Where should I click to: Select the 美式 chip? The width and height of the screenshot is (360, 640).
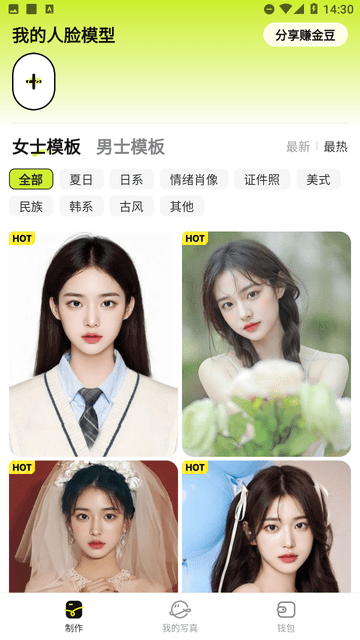click(318, 179)
